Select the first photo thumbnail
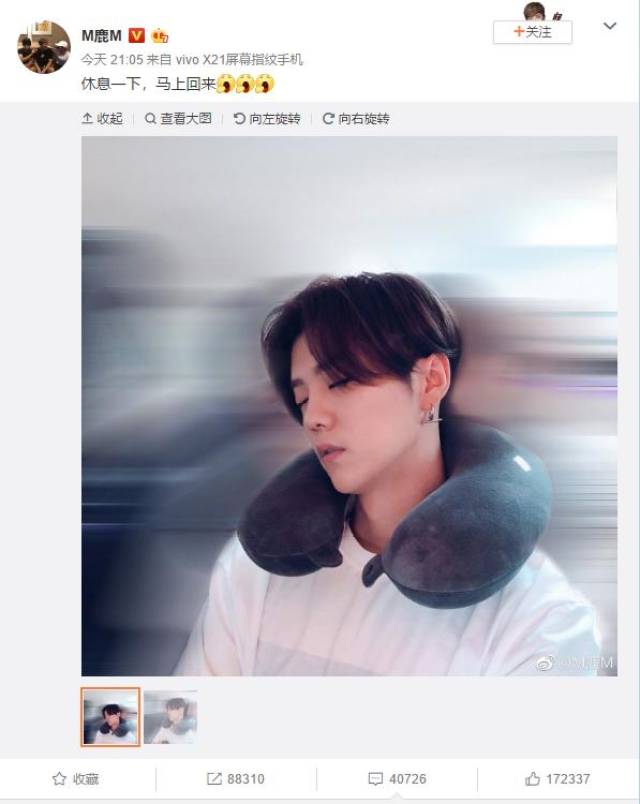 (x=110, y=716)
